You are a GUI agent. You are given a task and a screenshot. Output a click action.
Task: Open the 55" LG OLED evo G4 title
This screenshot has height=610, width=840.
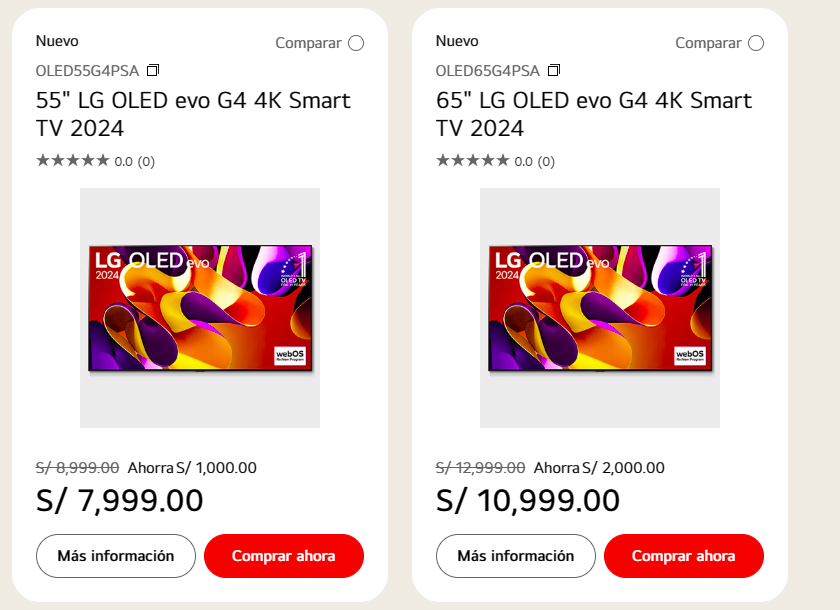193,114
